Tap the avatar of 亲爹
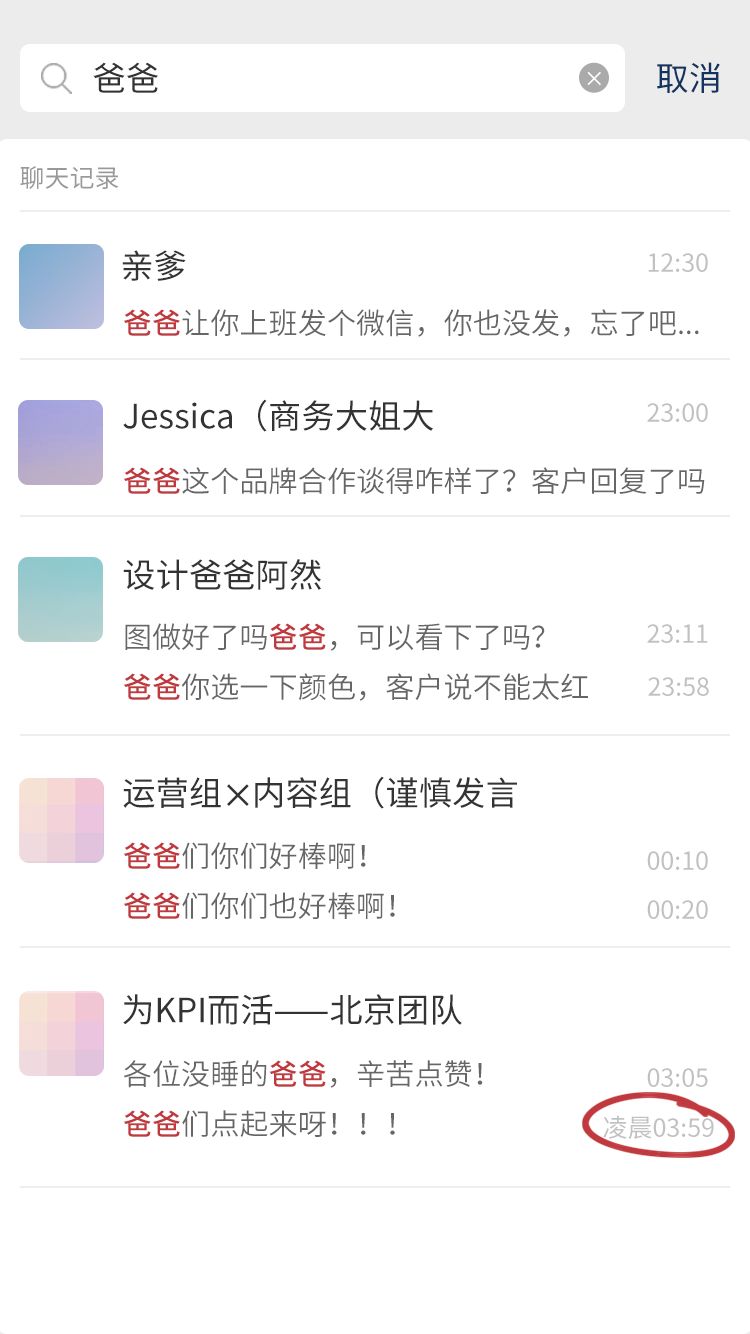This screenshot has height=1334, width=750. tap(60, 286)
